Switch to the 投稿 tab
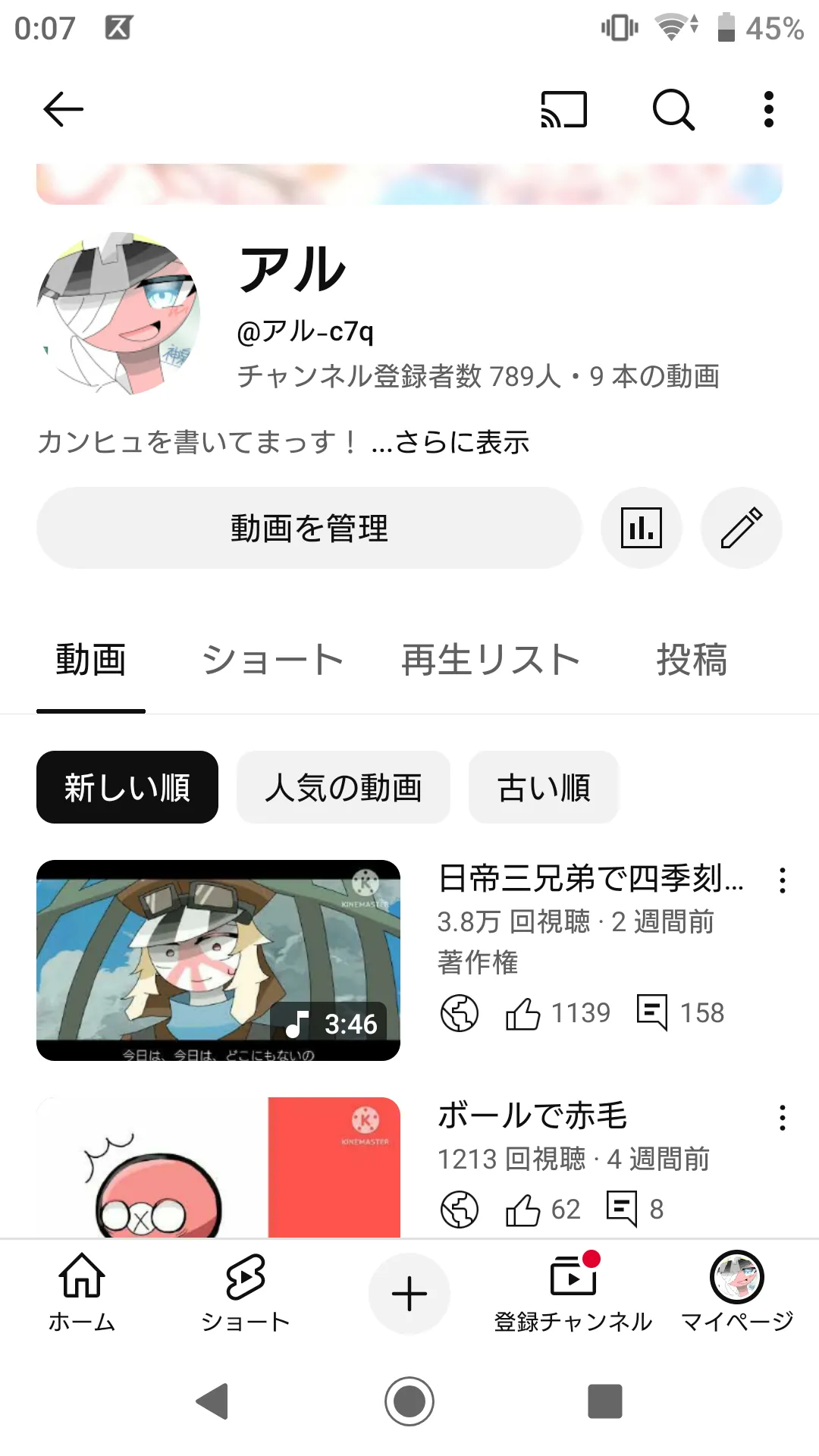The height and width of the screenshot is (1456, 819). click(692, 660)
